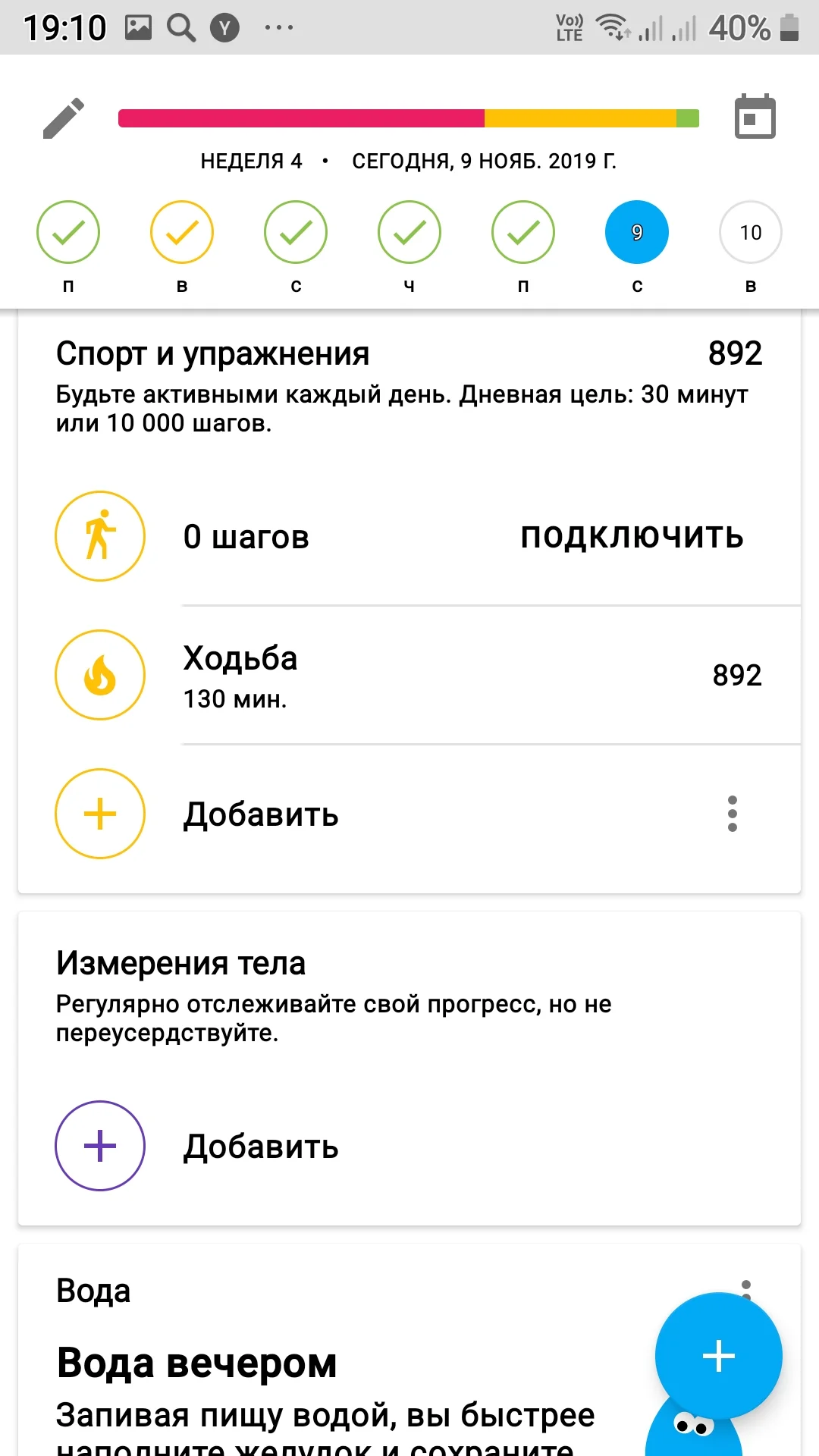The image size is (819, 1456).
Task: Select Thursday in the week strip
Action: pos(409,232)
